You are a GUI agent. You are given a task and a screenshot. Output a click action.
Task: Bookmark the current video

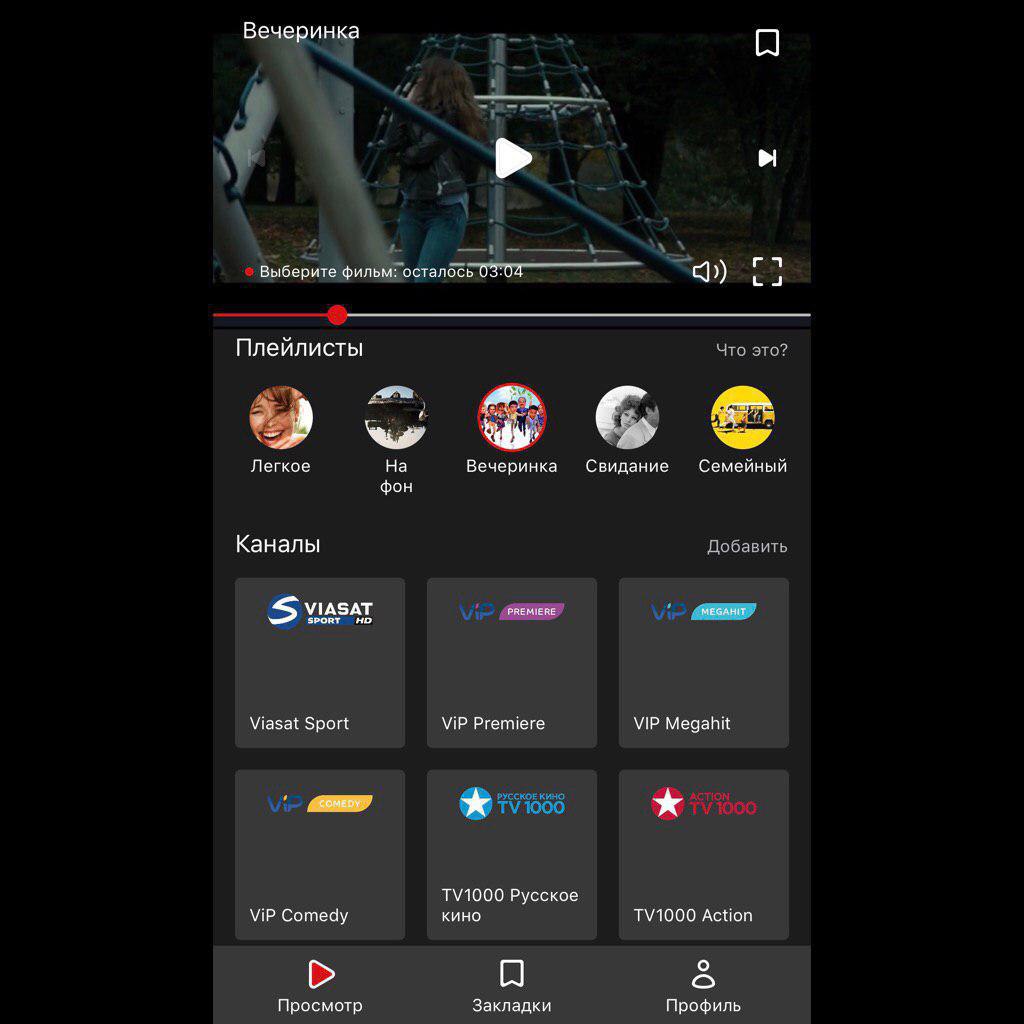pos(767,43)
